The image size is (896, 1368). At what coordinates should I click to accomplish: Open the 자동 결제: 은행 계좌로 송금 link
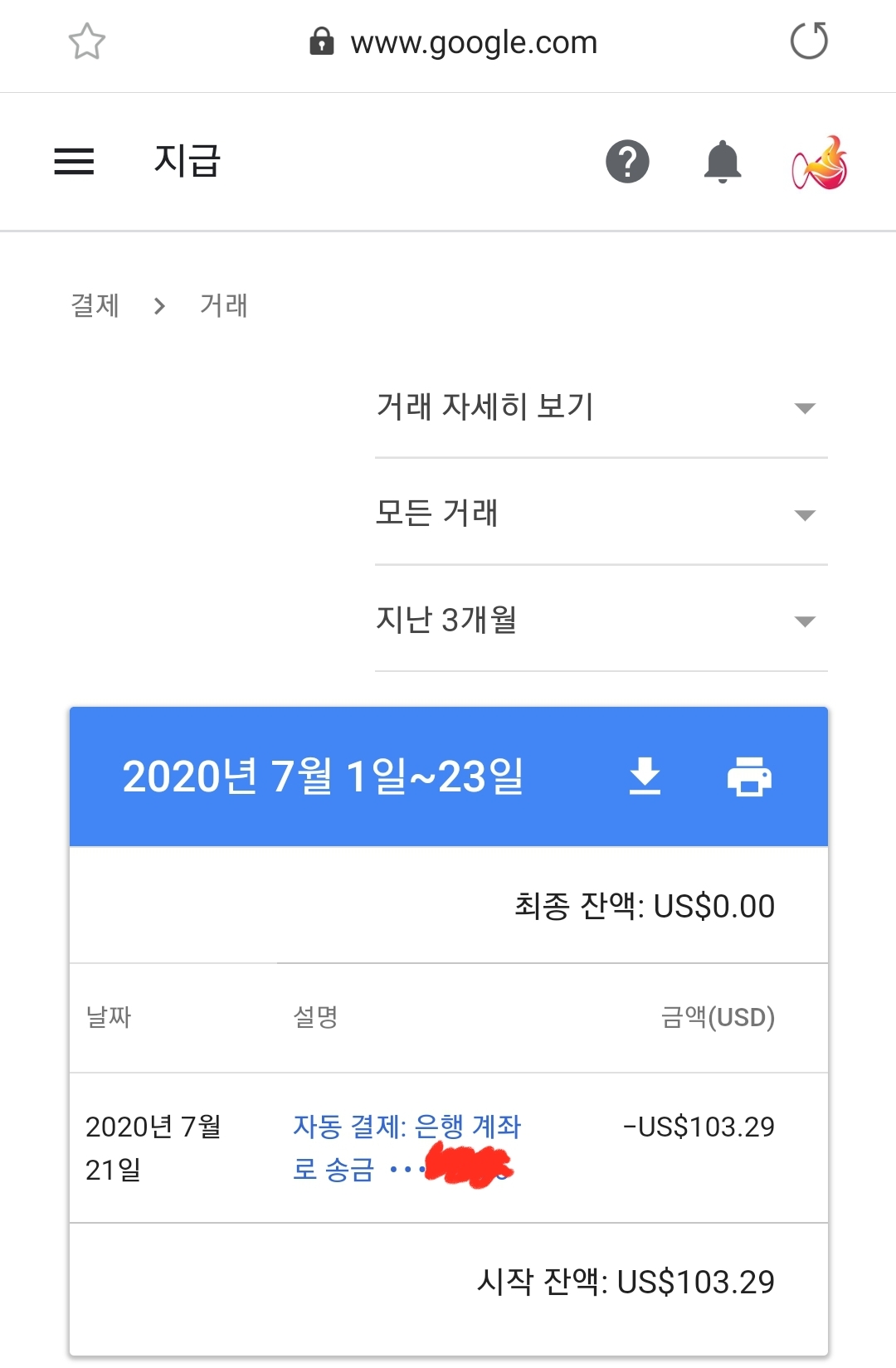click(407, 1148)
